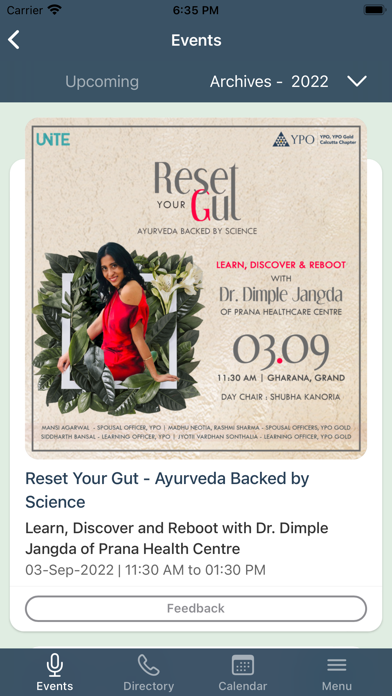
Task: Select the Events tab in bottom bar
Action: (55, 672)
